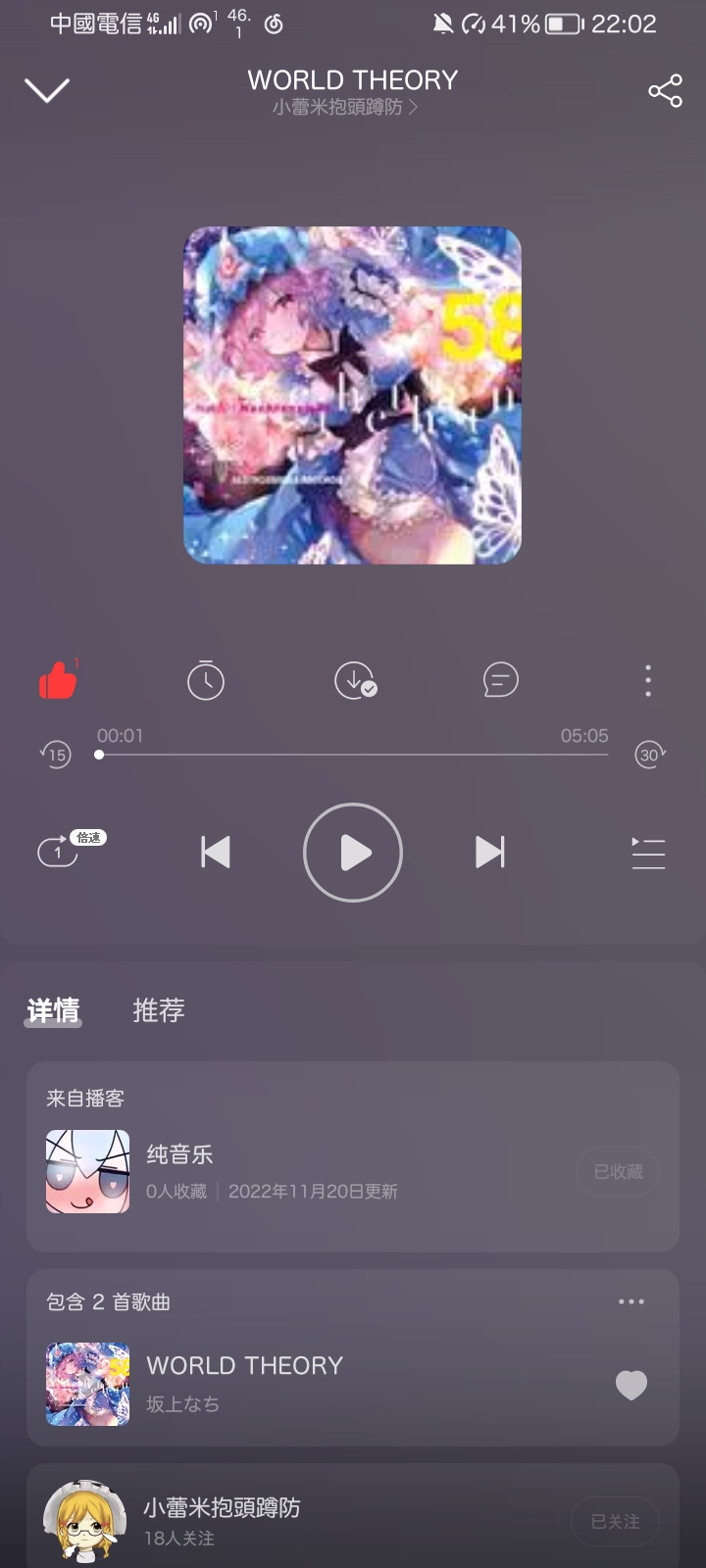The image size is (706, 1568).
Task: Tap the thumbs-up like button
Action: 59,680
